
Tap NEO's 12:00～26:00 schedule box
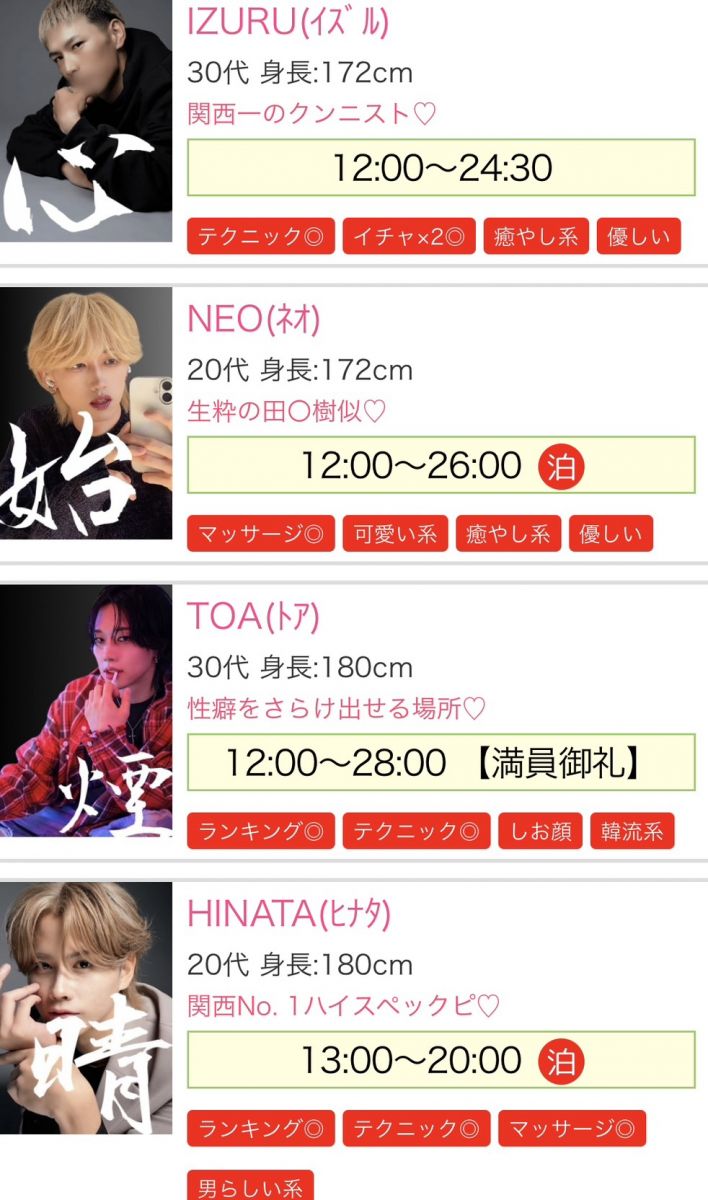pos(441,465)
